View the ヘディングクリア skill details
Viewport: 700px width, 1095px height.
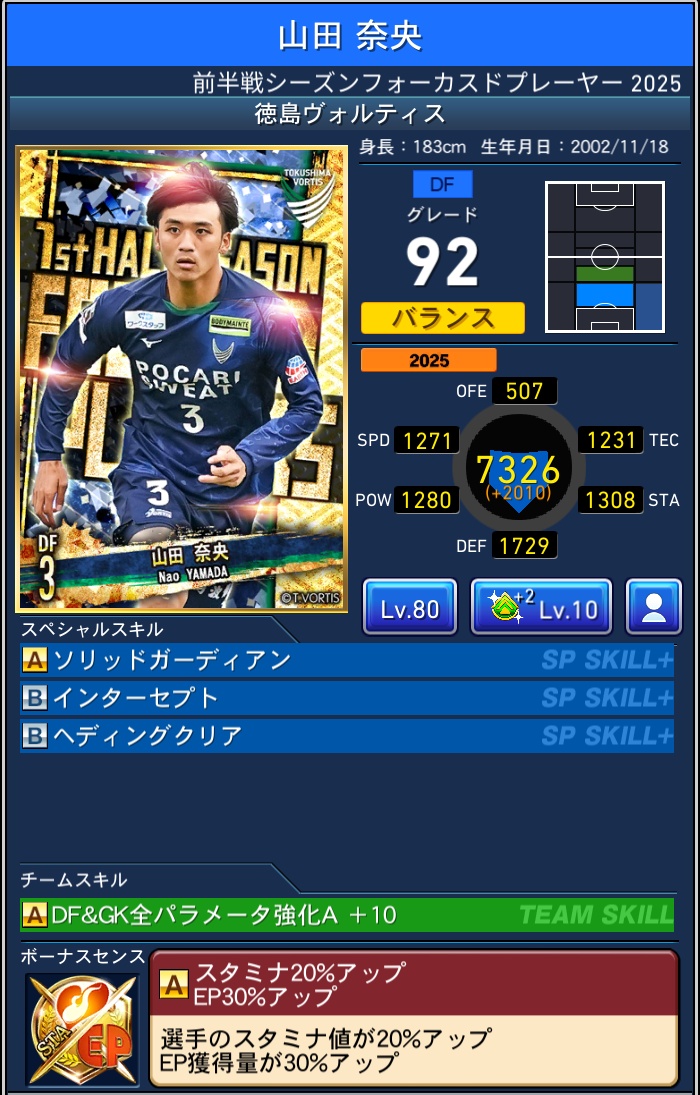tap(347, 736)
